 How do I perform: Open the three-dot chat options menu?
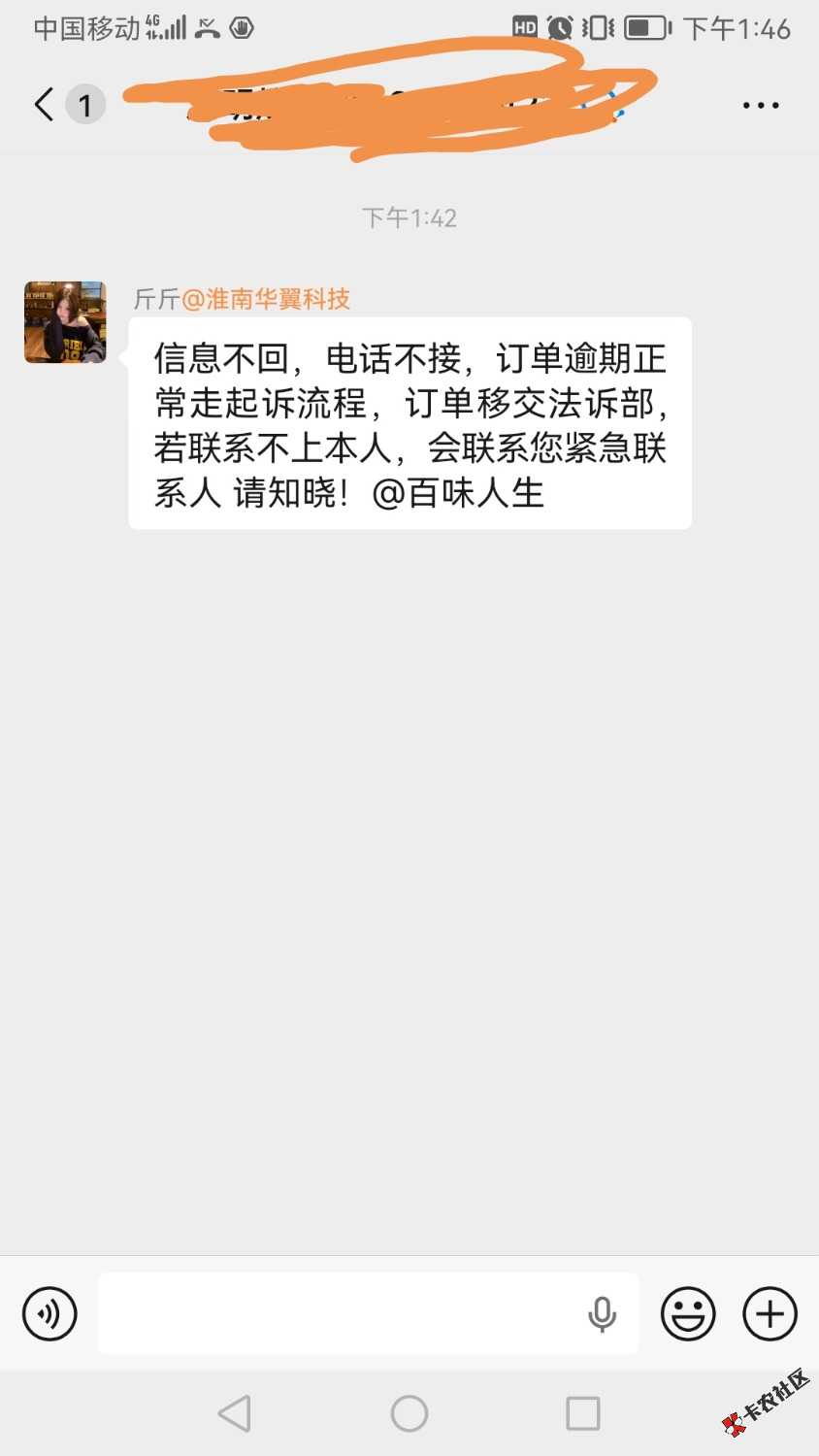pyautogui.click(x=760, y=105)
